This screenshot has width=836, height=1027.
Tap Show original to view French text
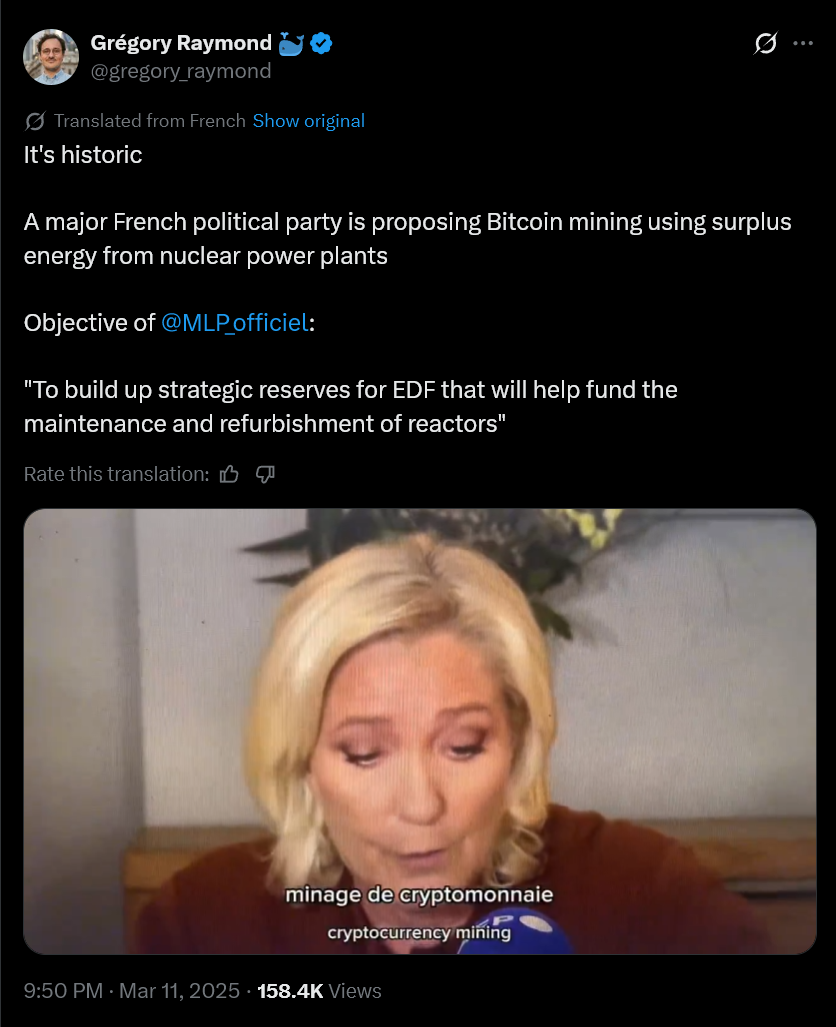click(308, 121)
